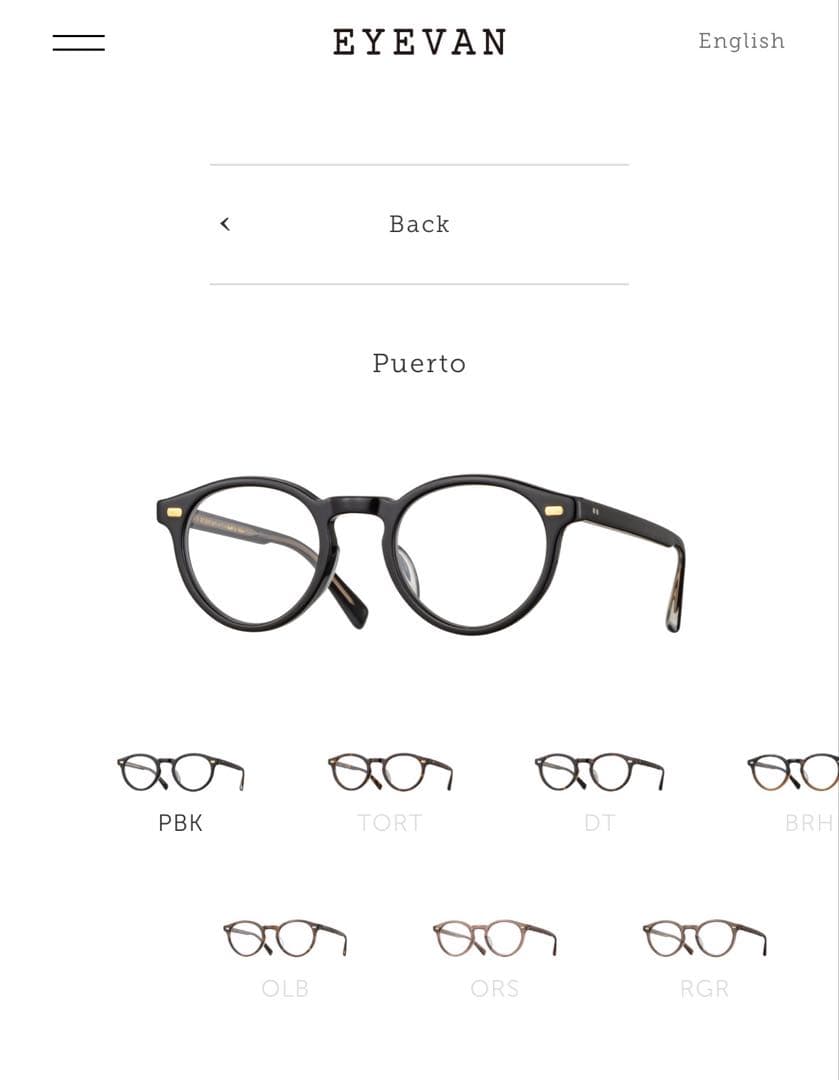The image size is (839, 1080).
Task: Choose the OLB colorway thumbnail
Action: pyautogui.click(x=285, y=936)
